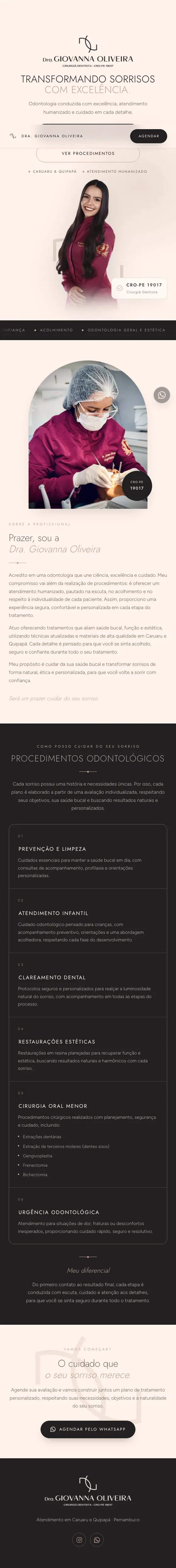Tap the Dra. Giovanna Oliveira header logo link

[x=46, y=136]
